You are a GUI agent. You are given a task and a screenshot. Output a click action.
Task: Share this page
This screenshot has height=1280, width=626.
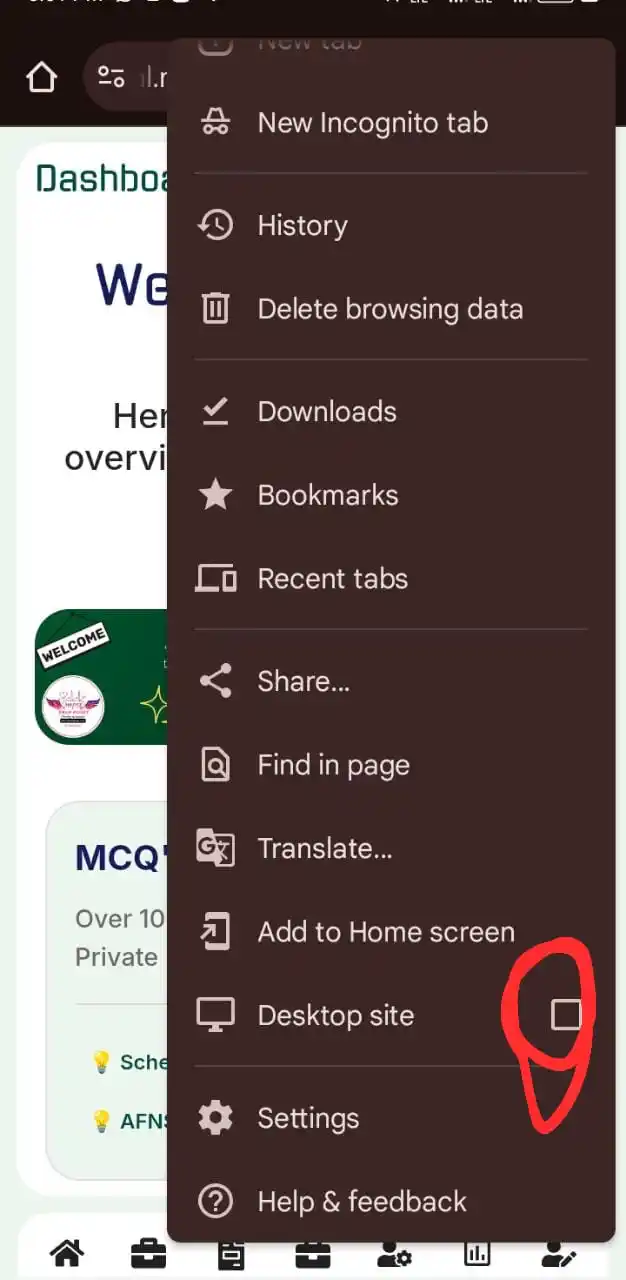click(303, 682)
